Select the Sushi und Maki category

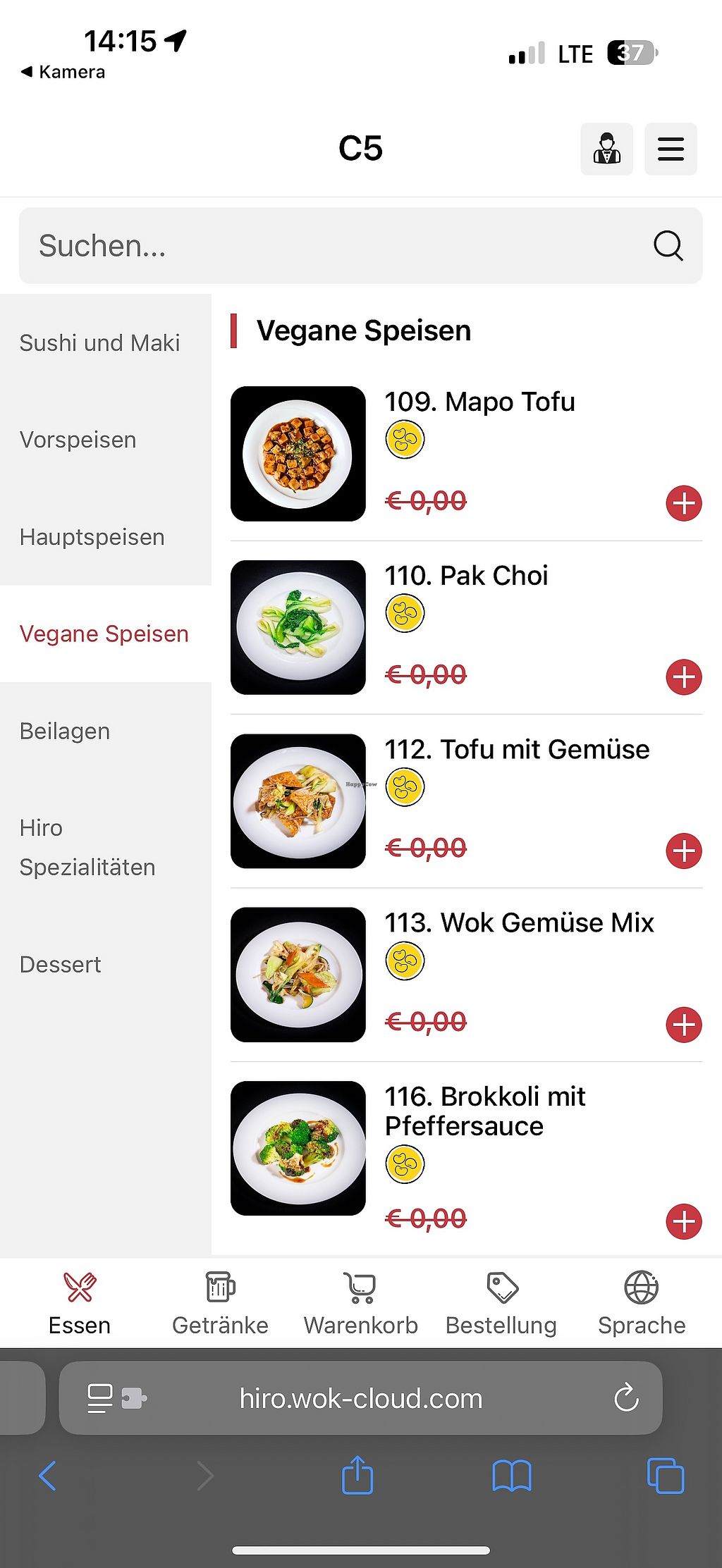[x=100, y=343]
